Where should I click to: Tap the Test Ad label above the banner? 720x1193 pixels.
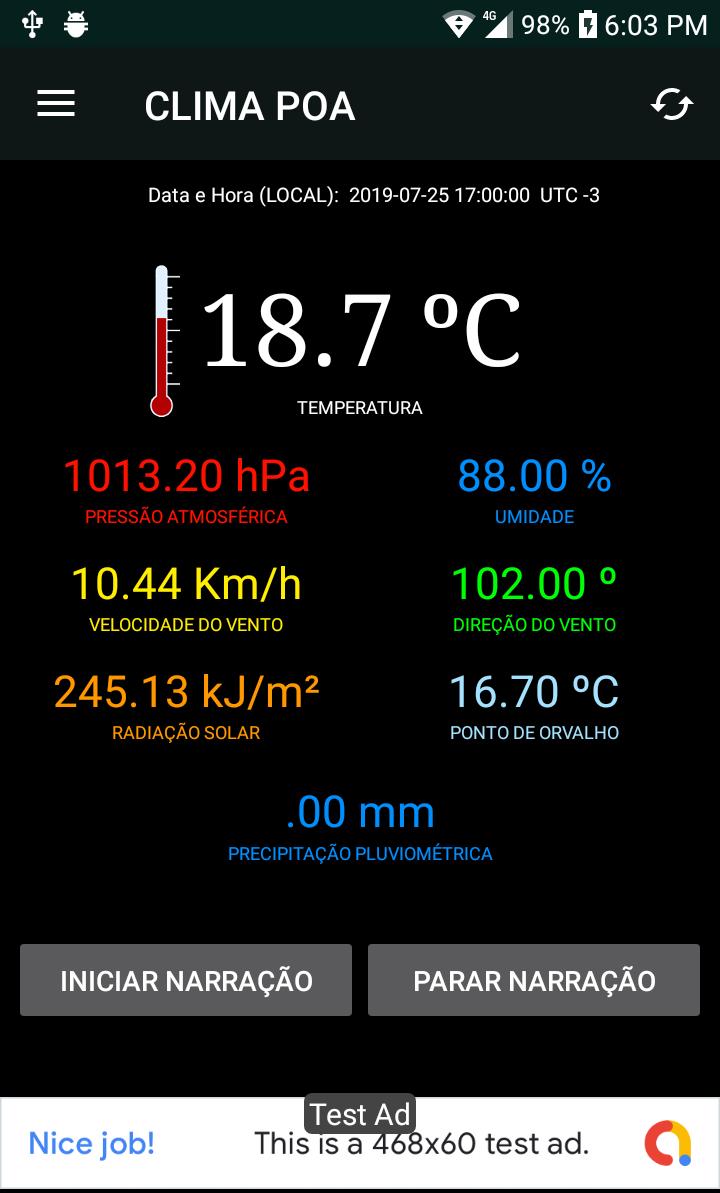point(360,1114)
